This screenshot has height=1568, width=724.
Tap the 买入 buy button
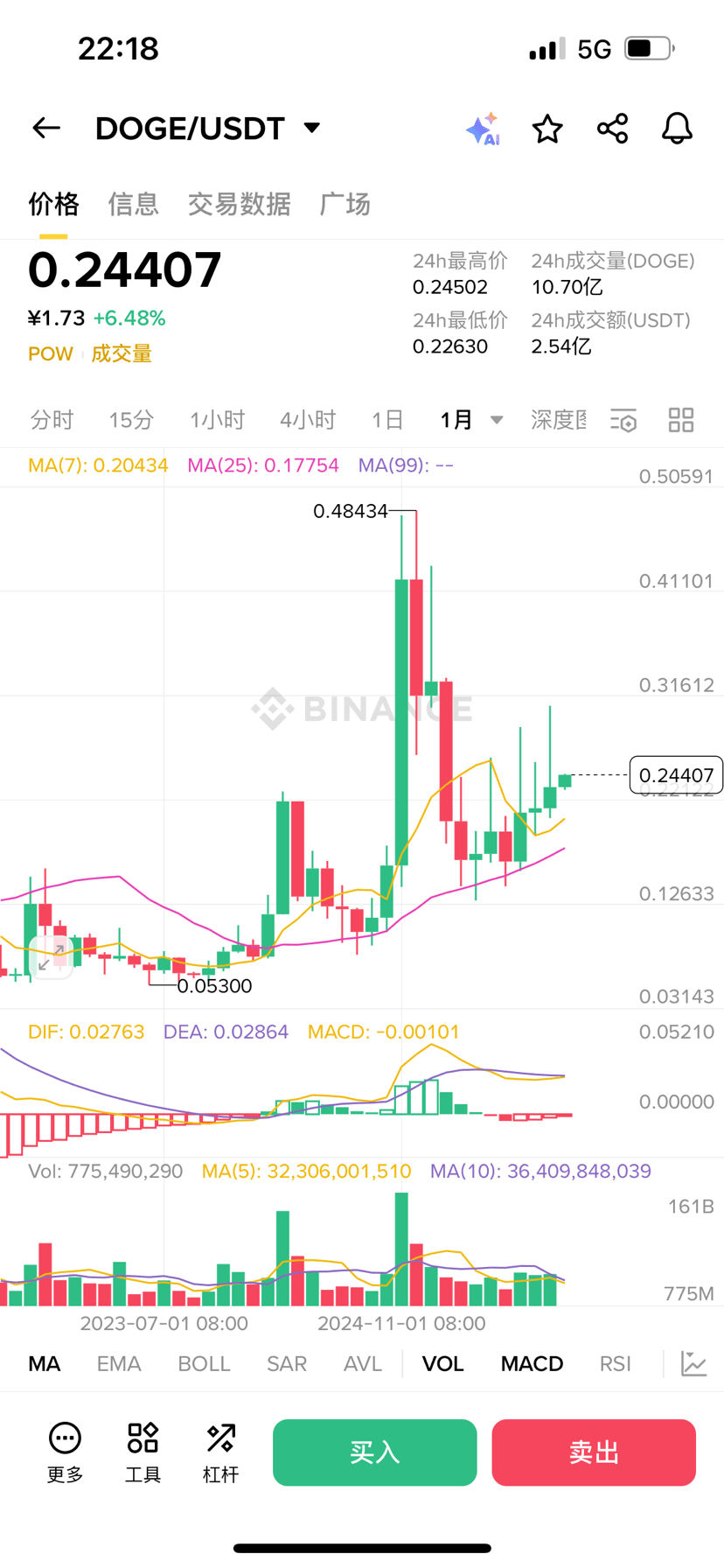tap(374, 1452)
